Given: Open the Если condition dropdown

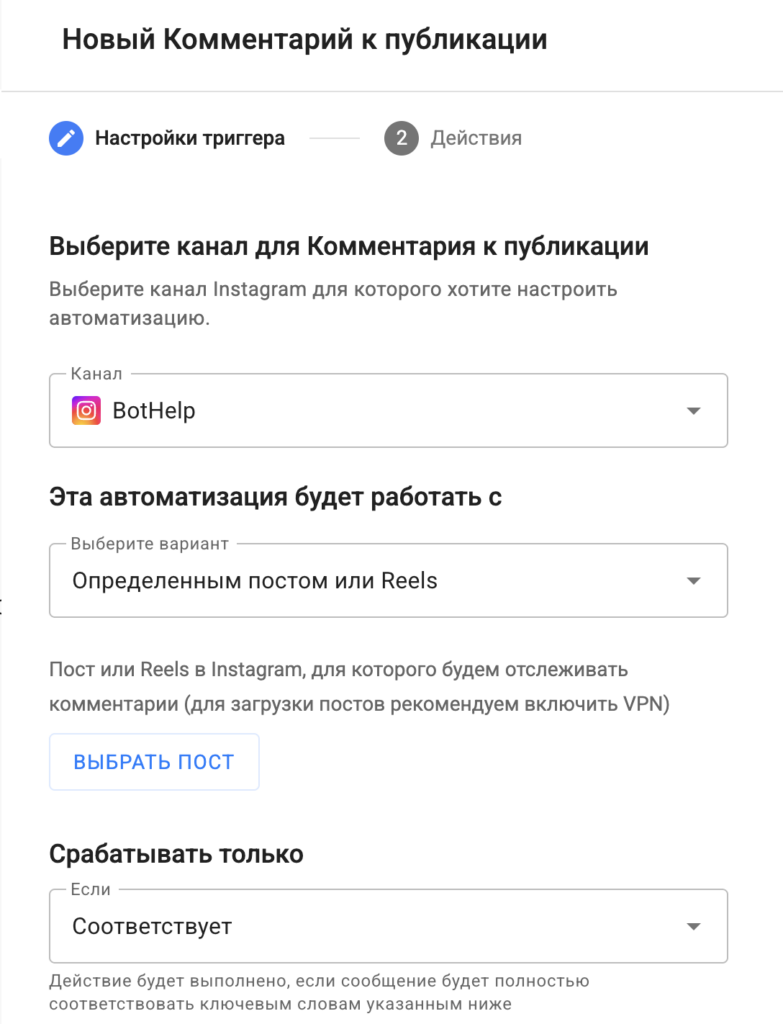Looking at the screenshot, I should click(388, 927).
